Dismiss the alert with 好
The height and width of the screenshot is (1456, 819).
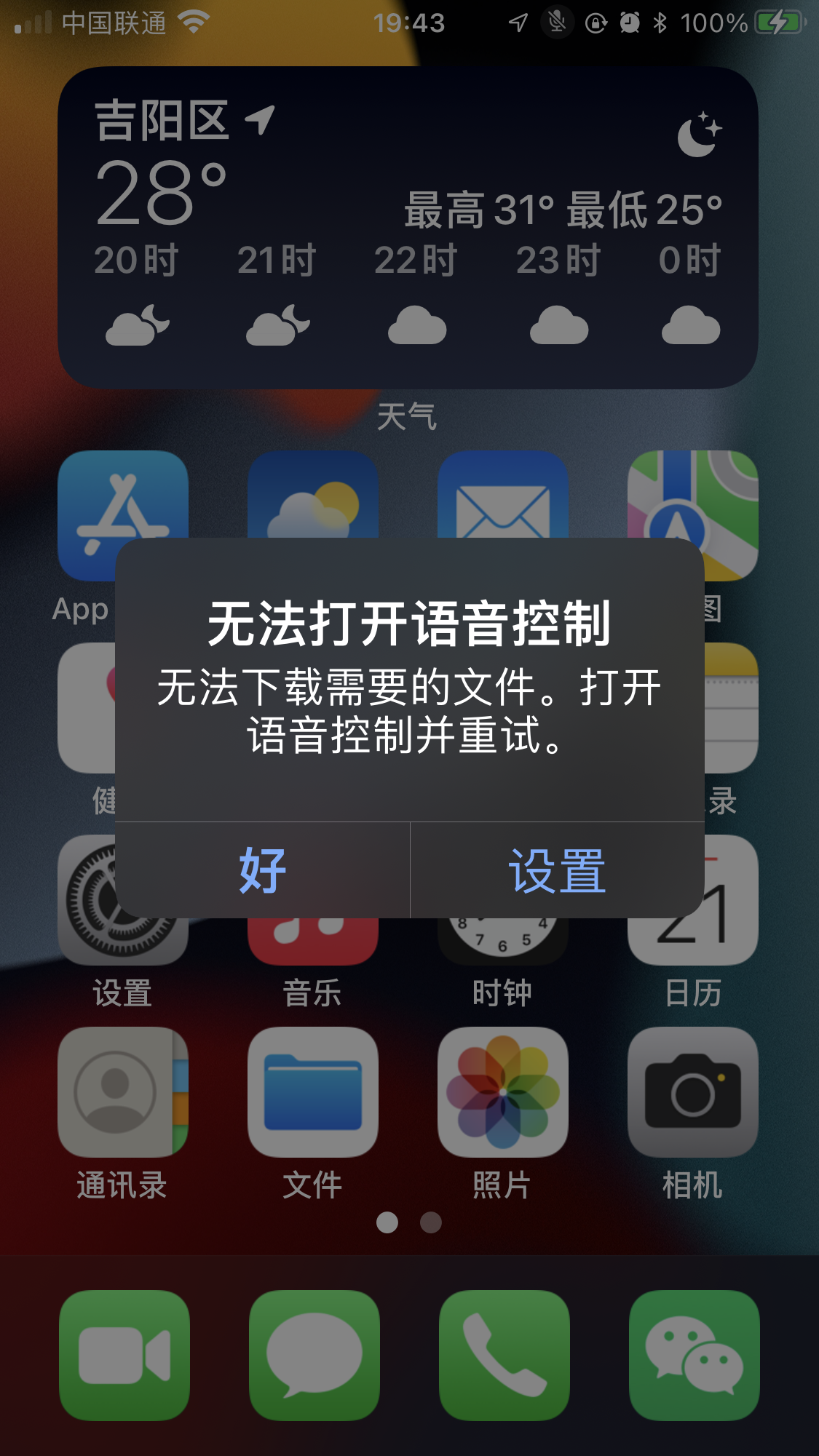[x=262, y=870]
